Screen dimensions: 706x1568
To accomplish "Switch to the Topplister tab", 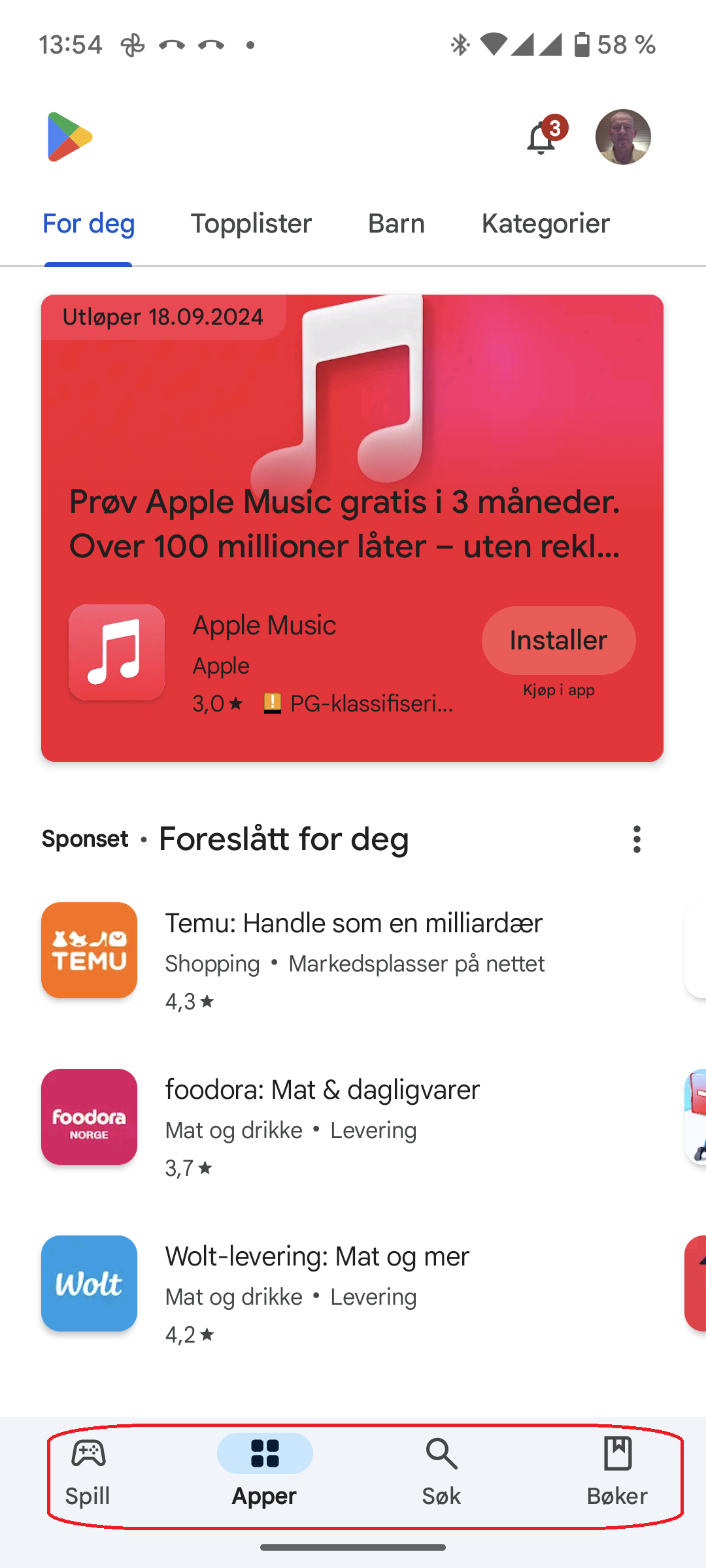I will point(250,223).
